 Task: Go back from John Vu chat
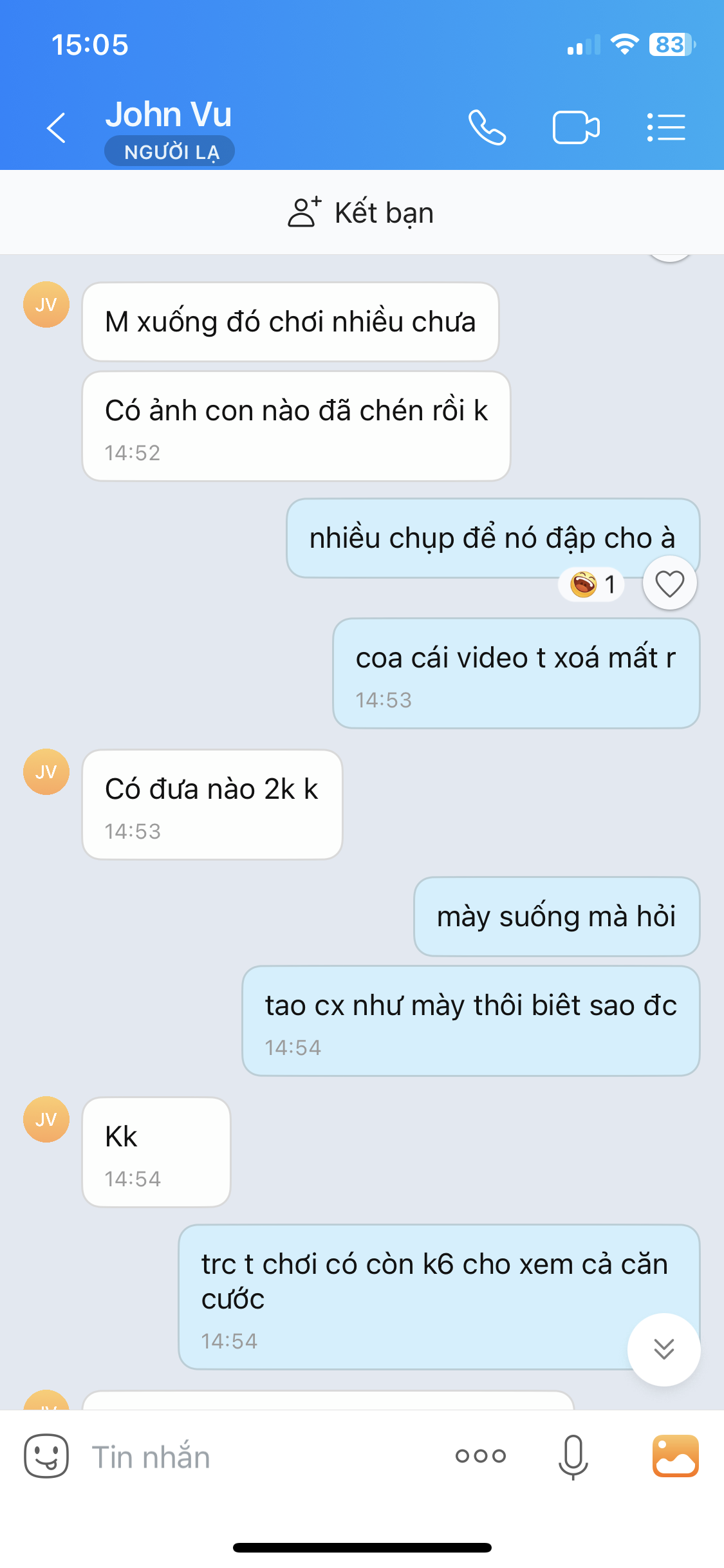click(x=57, y=127)
